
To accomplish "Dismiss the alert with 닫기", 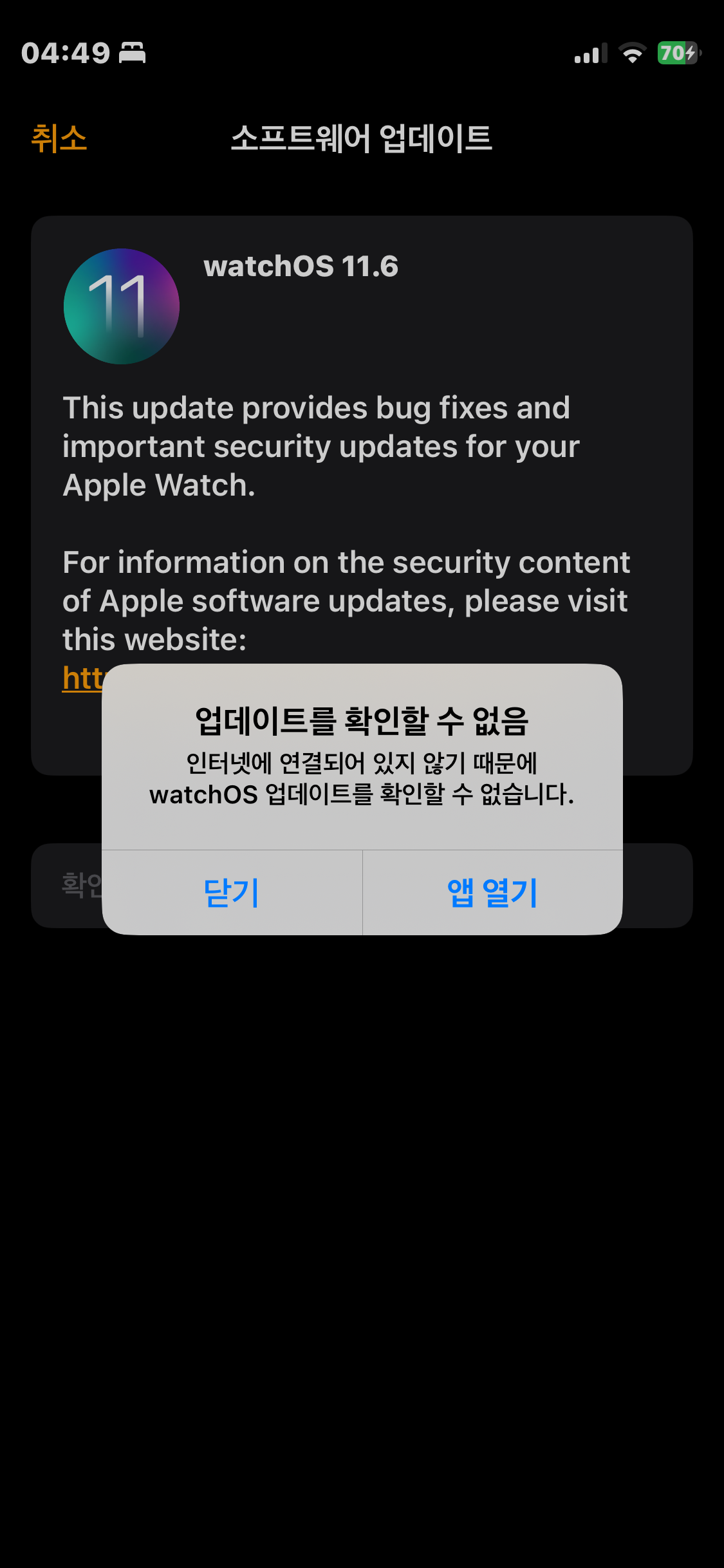I will point(232,893).
